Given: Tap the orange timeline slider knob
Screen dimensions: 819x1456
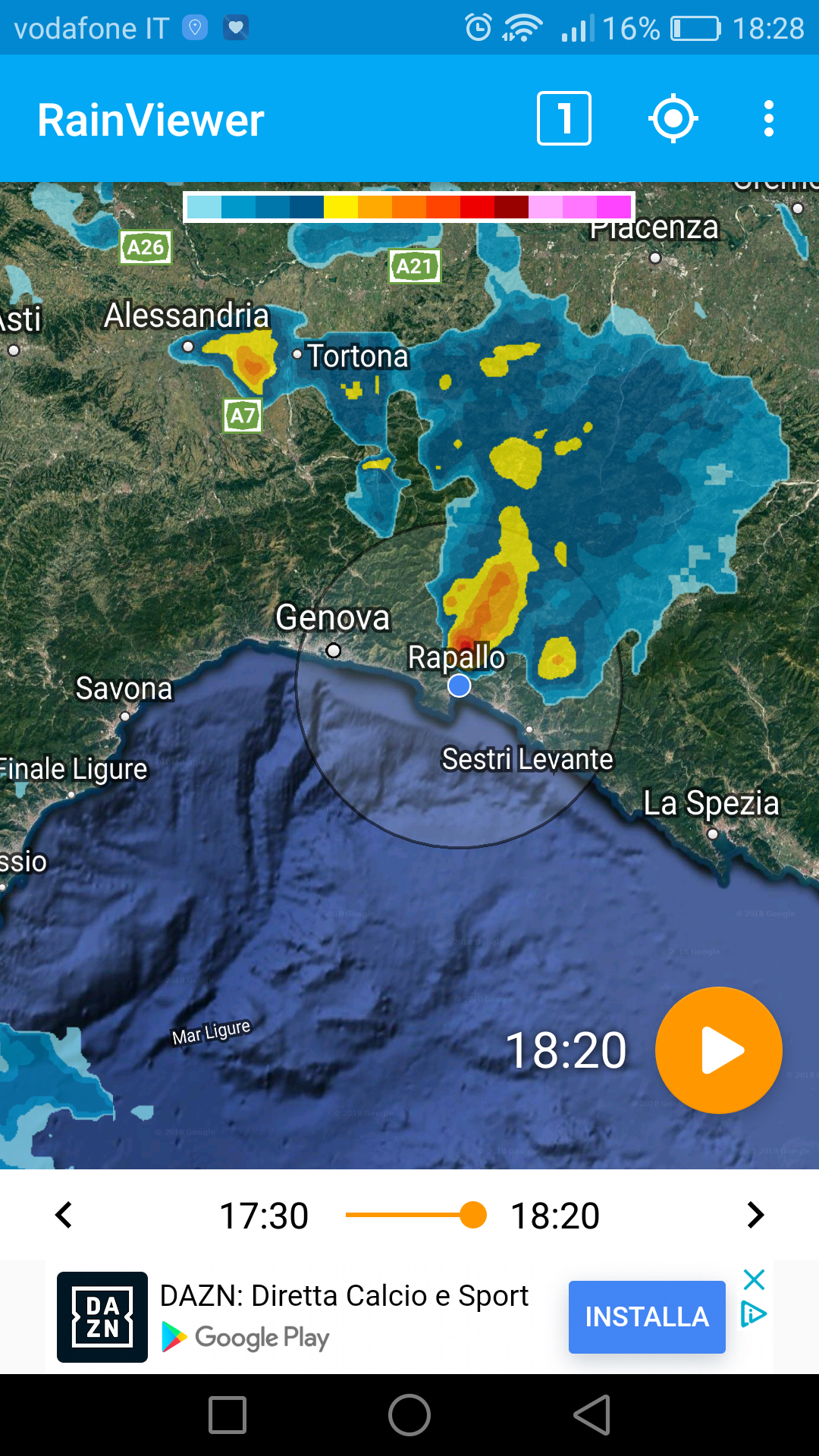Looking at the screenshot, I should coord(473,1215).
